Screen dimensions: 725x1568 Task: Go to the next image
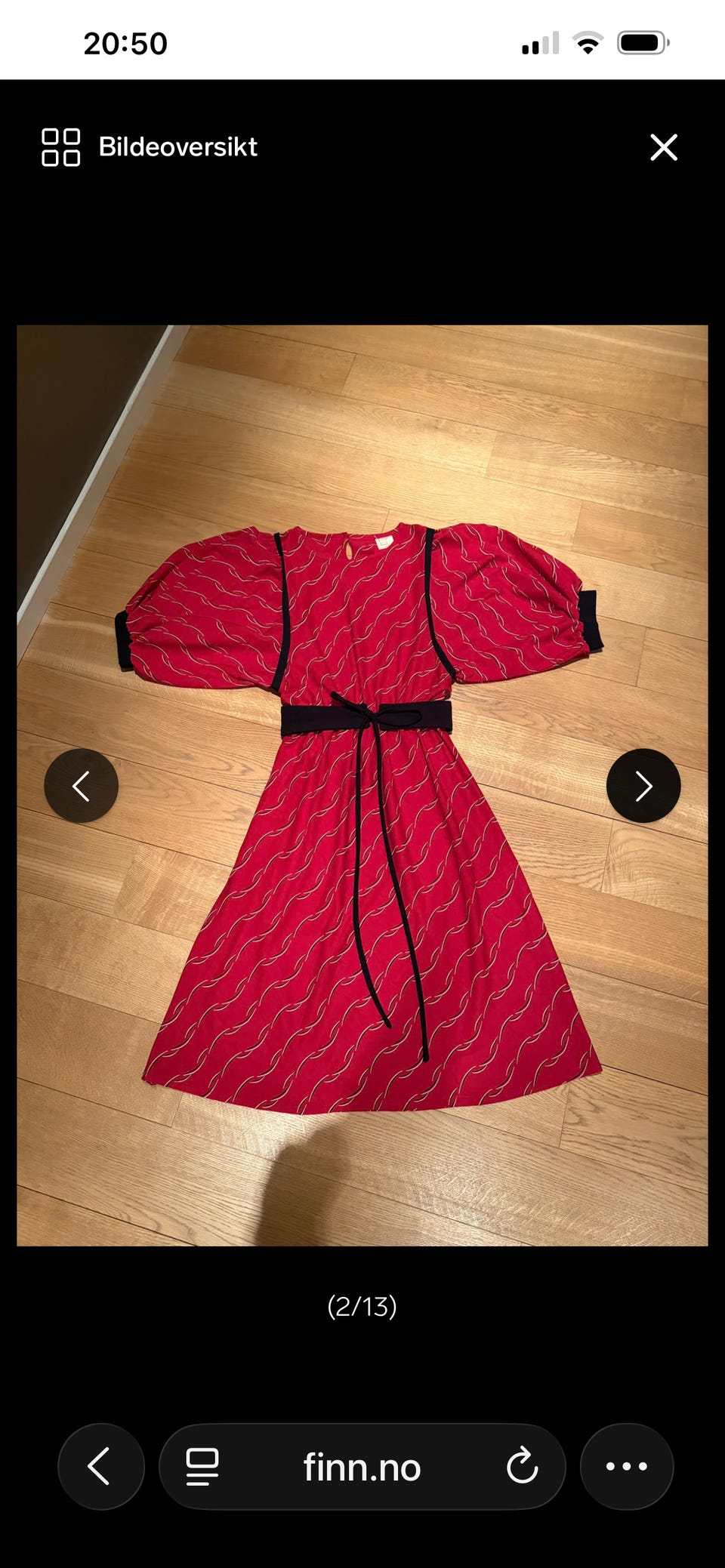coord(643,786)
